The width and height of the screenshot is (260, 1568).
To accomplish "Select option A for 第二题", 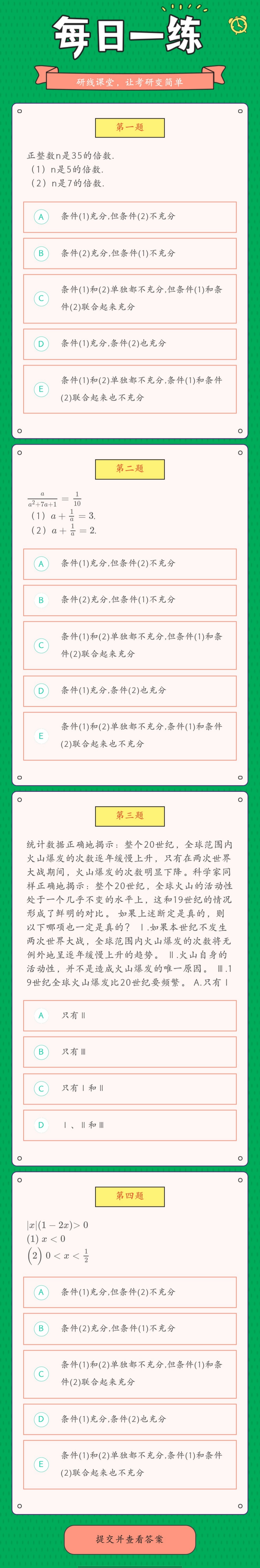I will point(130,564).
